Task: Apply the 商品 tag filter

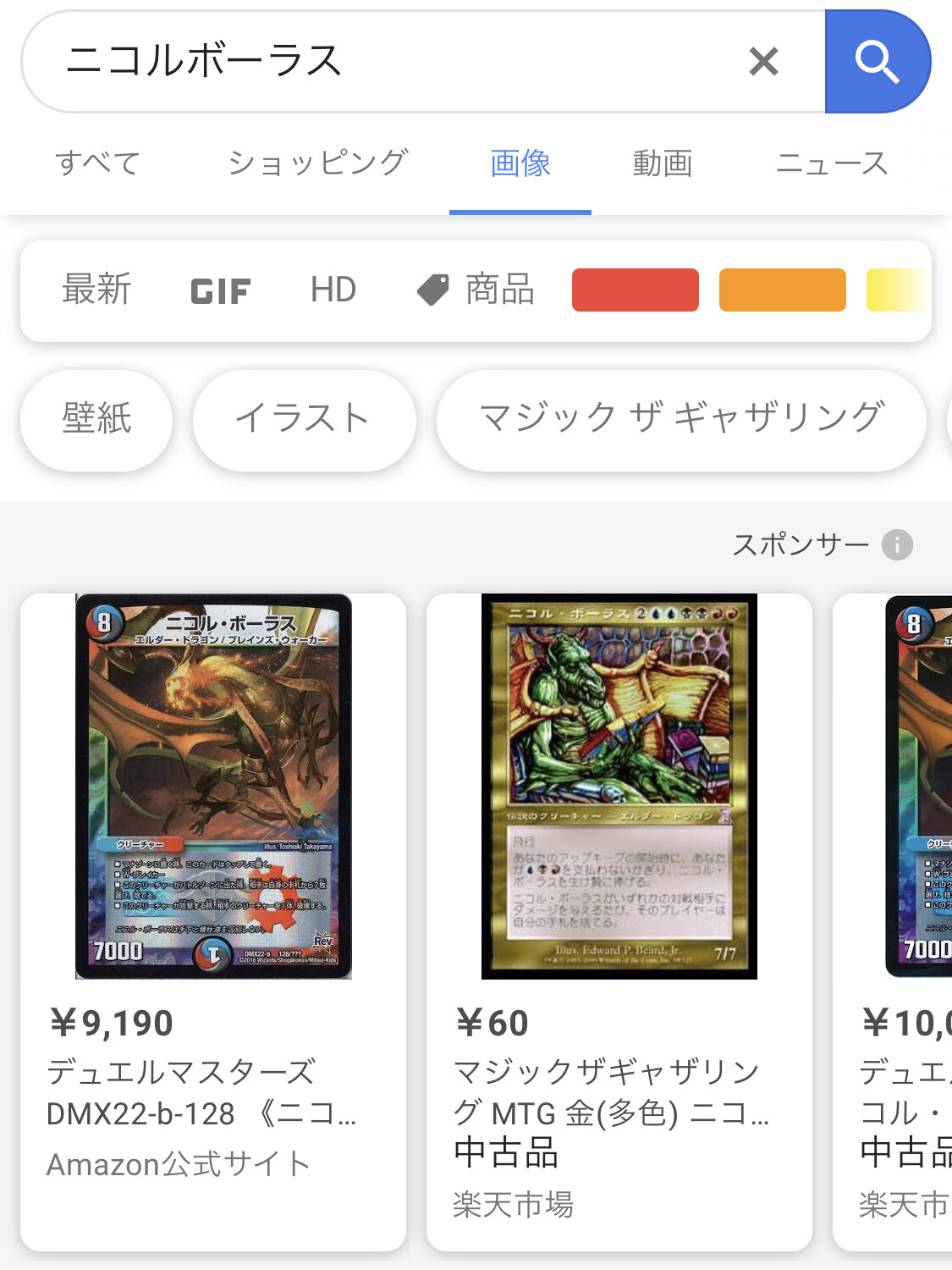Action: point(476,290)
